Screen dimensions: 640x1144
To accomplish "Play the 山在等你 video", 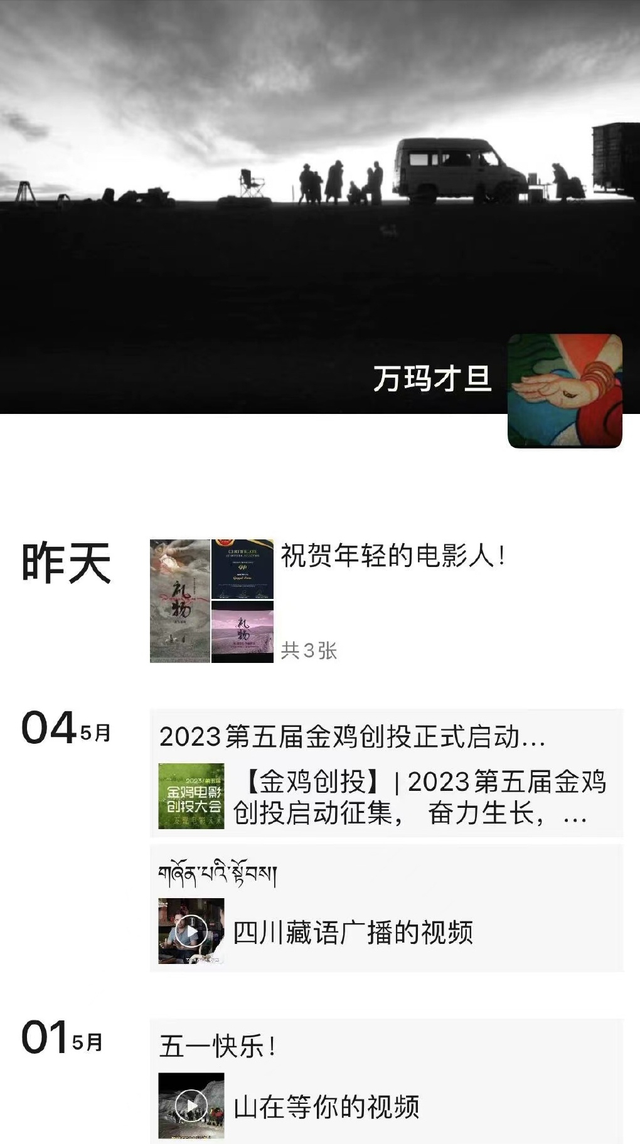I will (191, 1106).
